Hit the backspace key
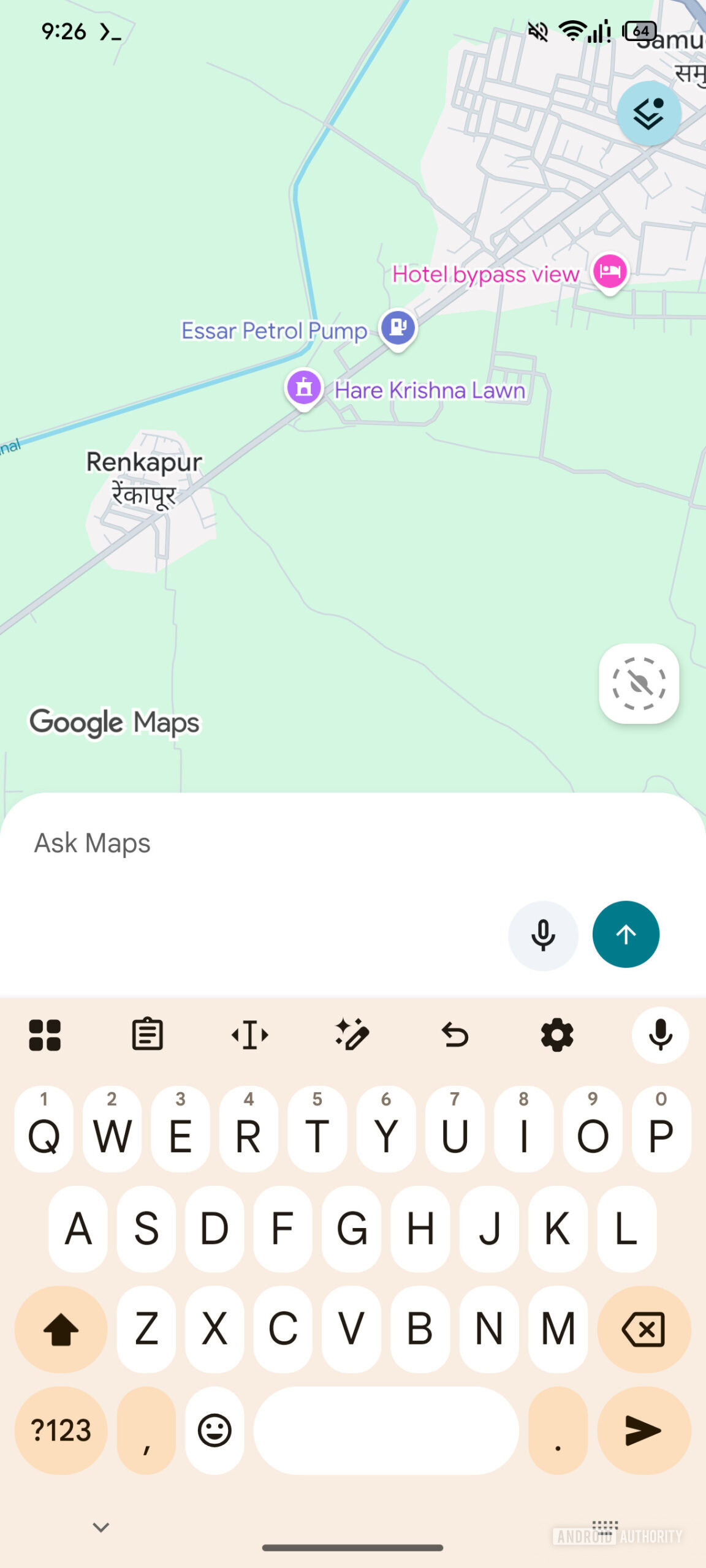Screen dimensions: 706x1568 [x=643, y=1329]
